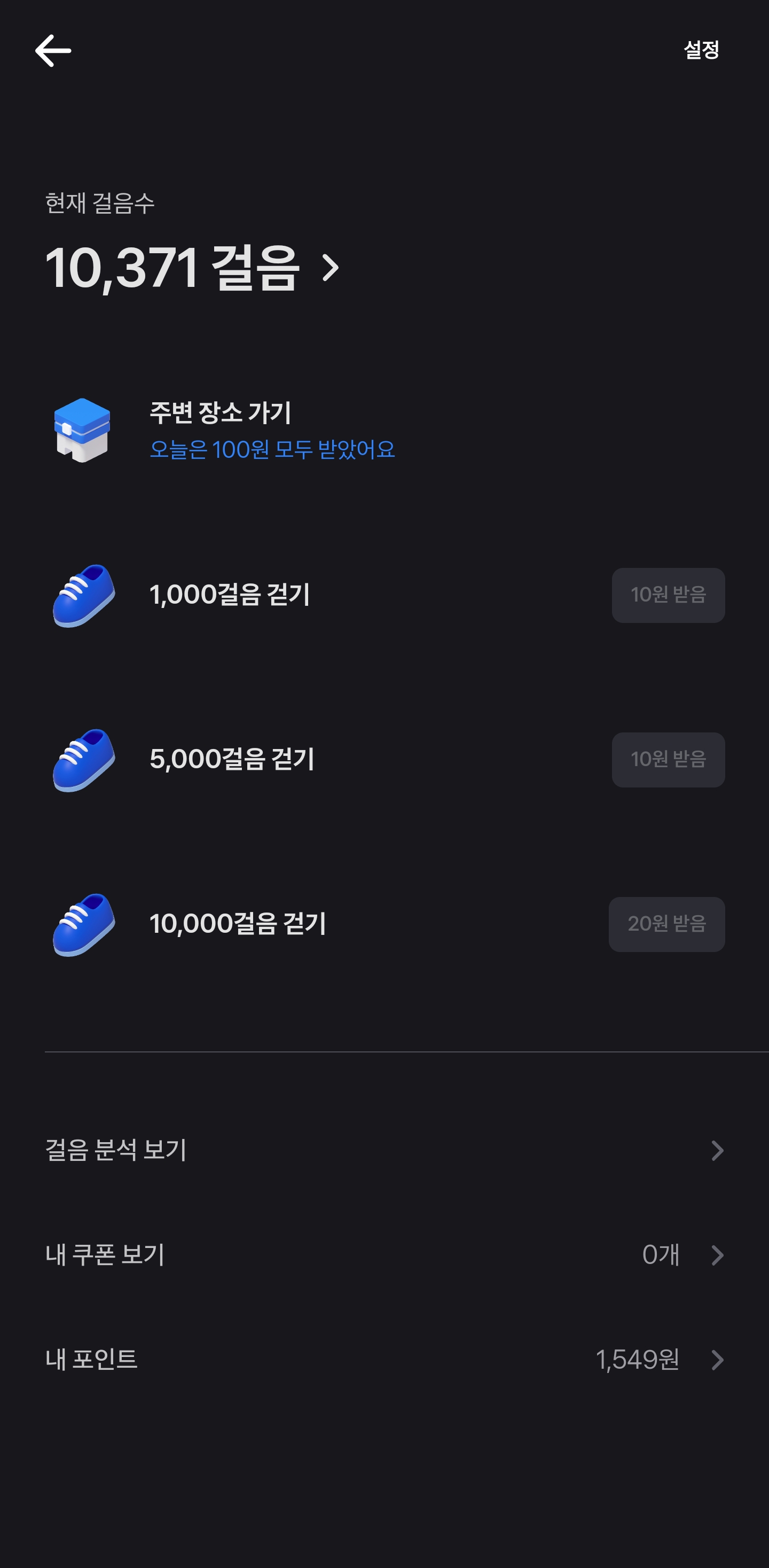Tap 10원 받음 for 5,000걸음 걷기
769x1568 pixels.
coord(668,760)
